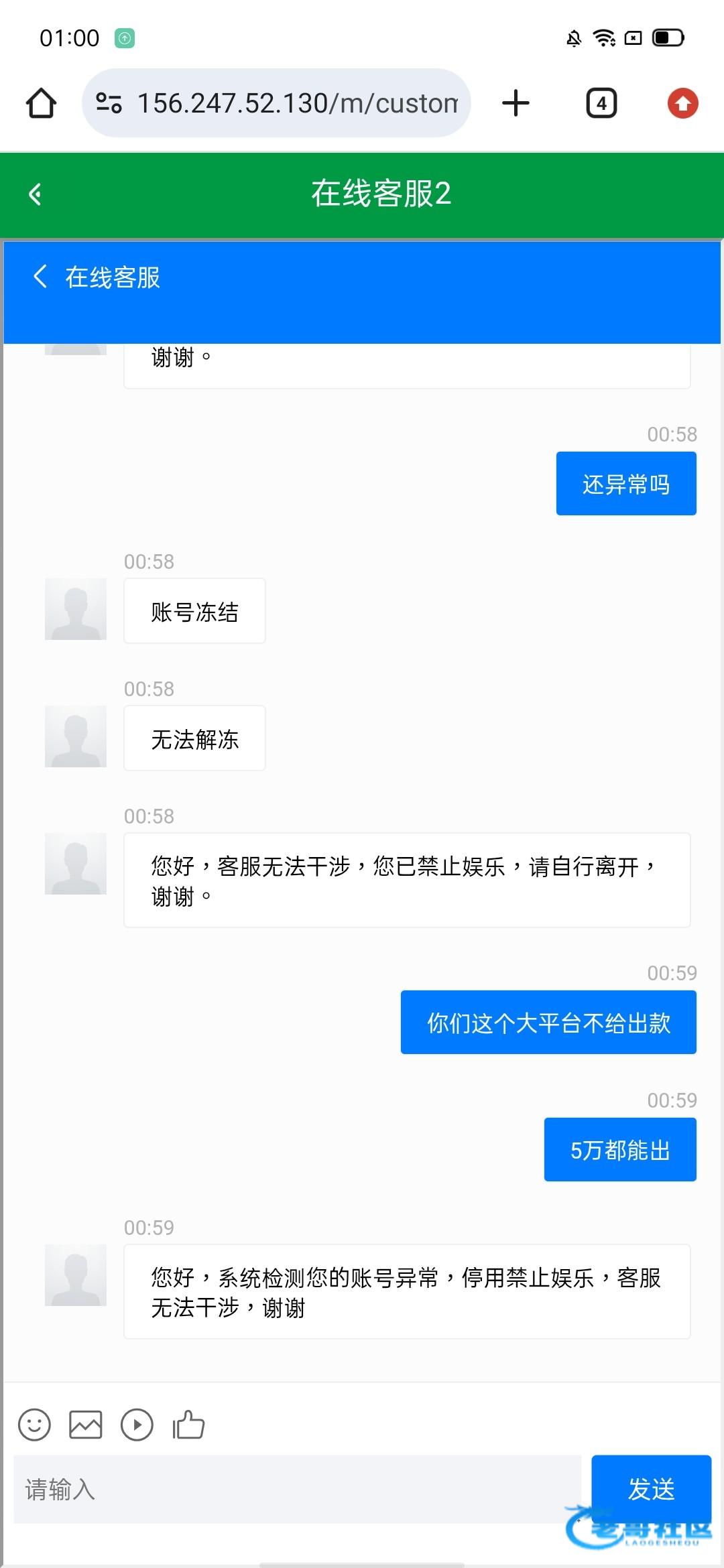Go to the browser home page
This screenshot has height=1568, width=724.
[x=41, y=103]
